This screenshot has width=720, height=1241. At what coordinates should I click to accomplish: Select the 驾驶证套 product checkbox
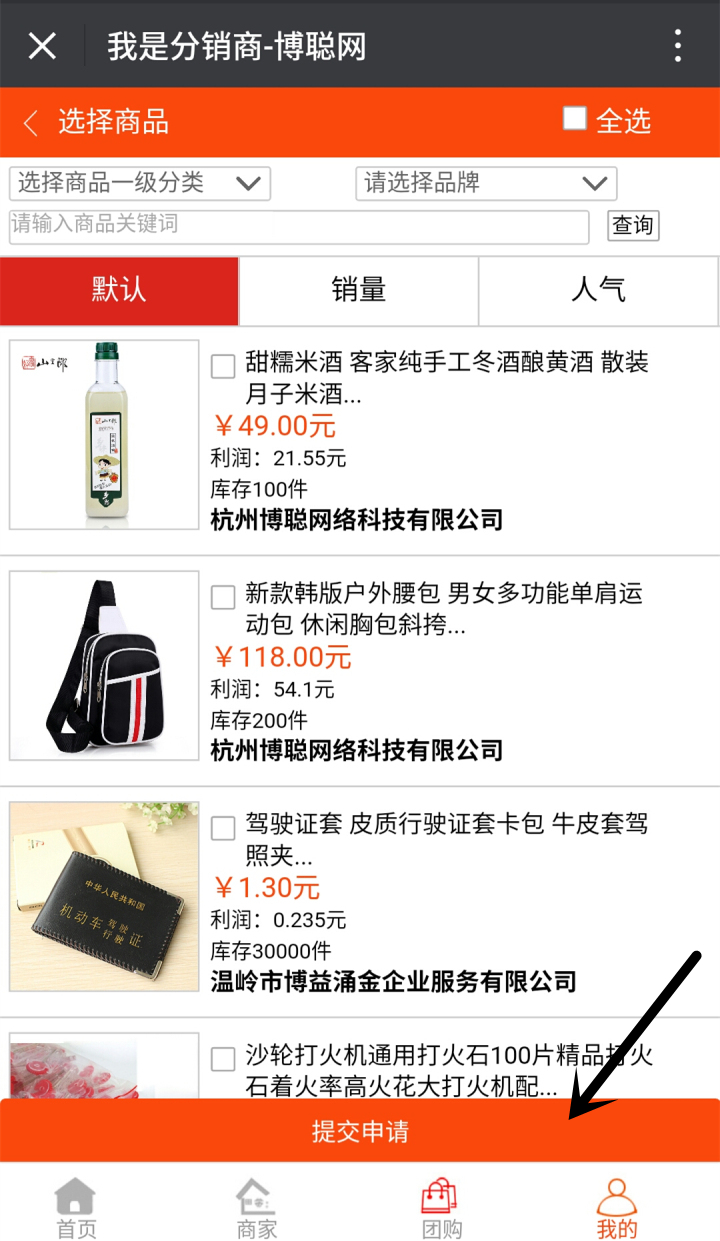[x=223, y=828]
